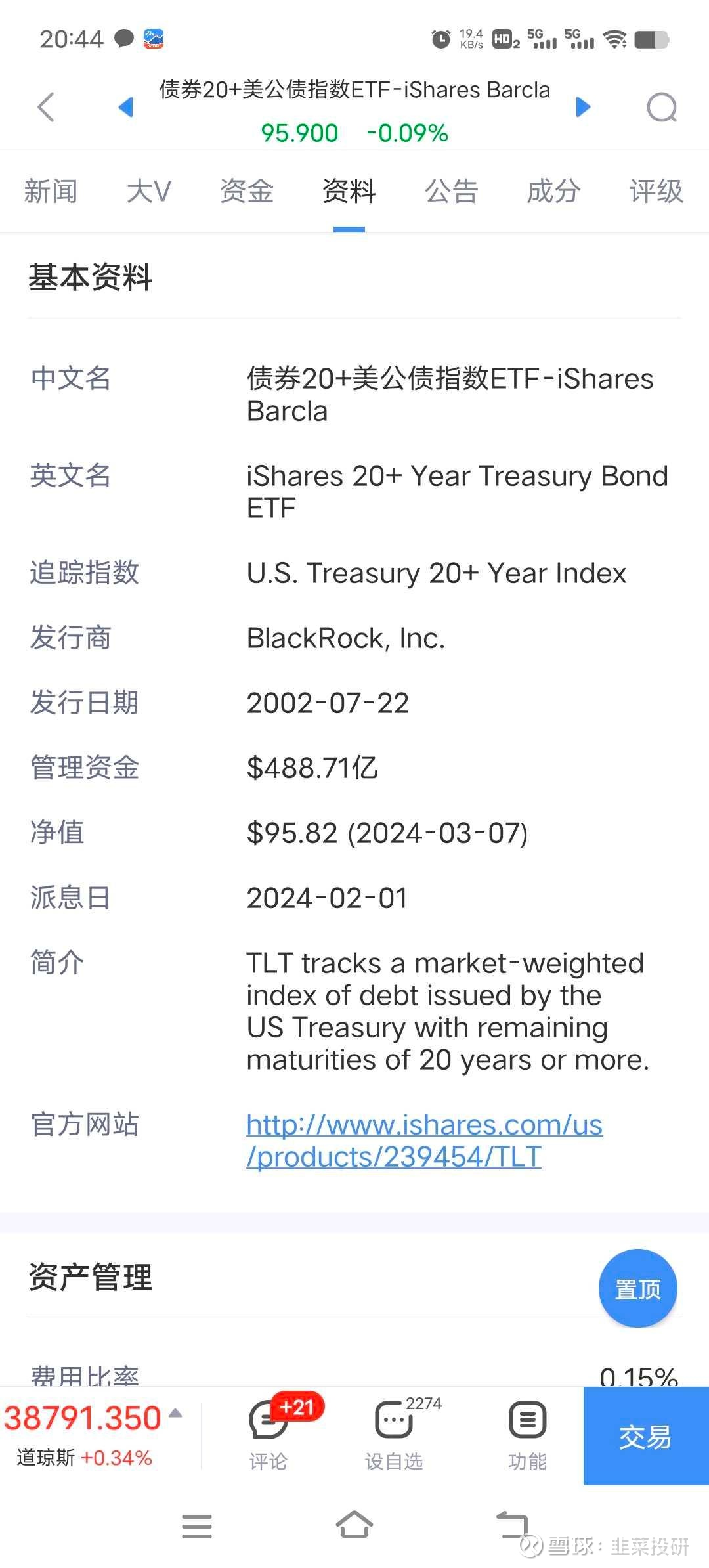
Task: Tap the stock title at top center
Action: pyautogui.click(x=354, y=90)
